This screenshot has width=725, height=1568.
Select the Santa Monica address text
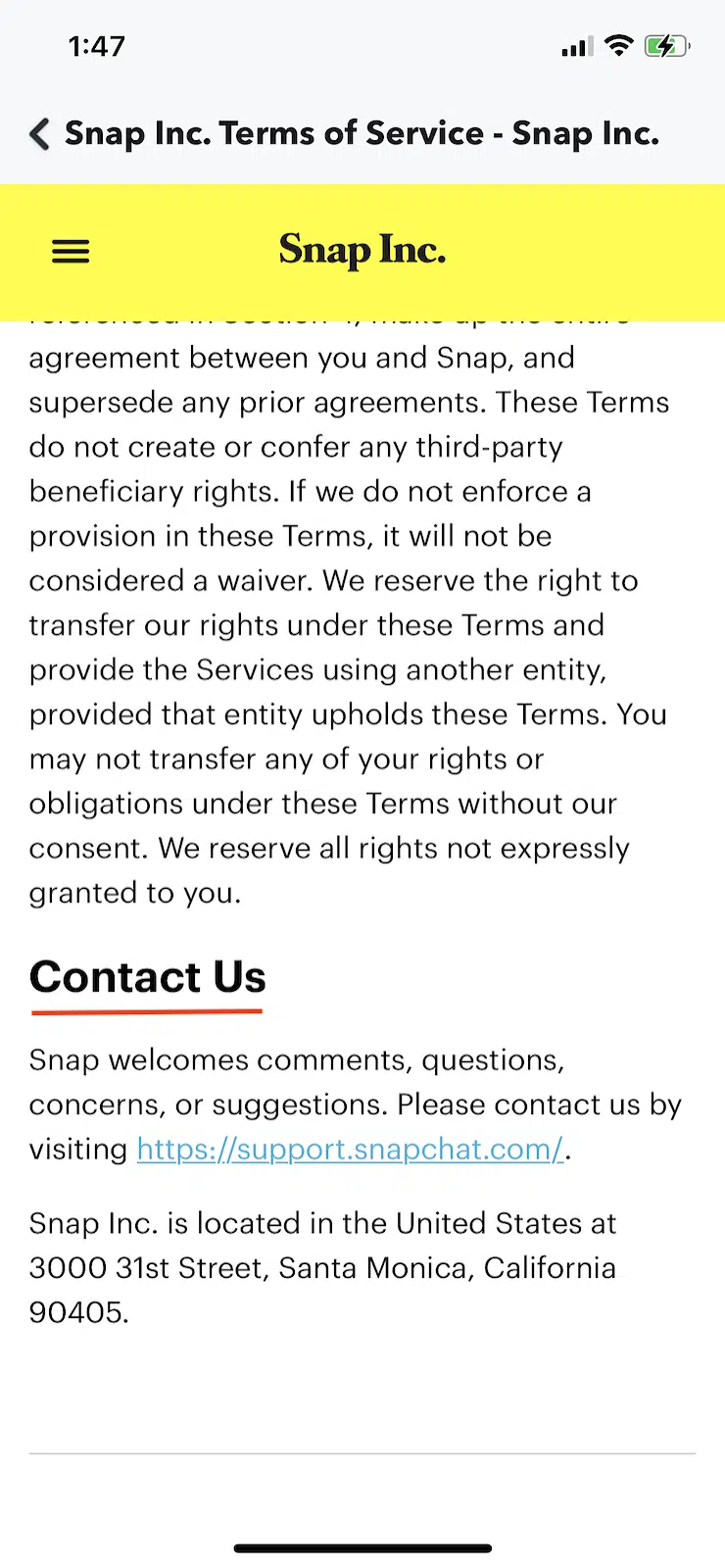click(x=322, y=1267)
